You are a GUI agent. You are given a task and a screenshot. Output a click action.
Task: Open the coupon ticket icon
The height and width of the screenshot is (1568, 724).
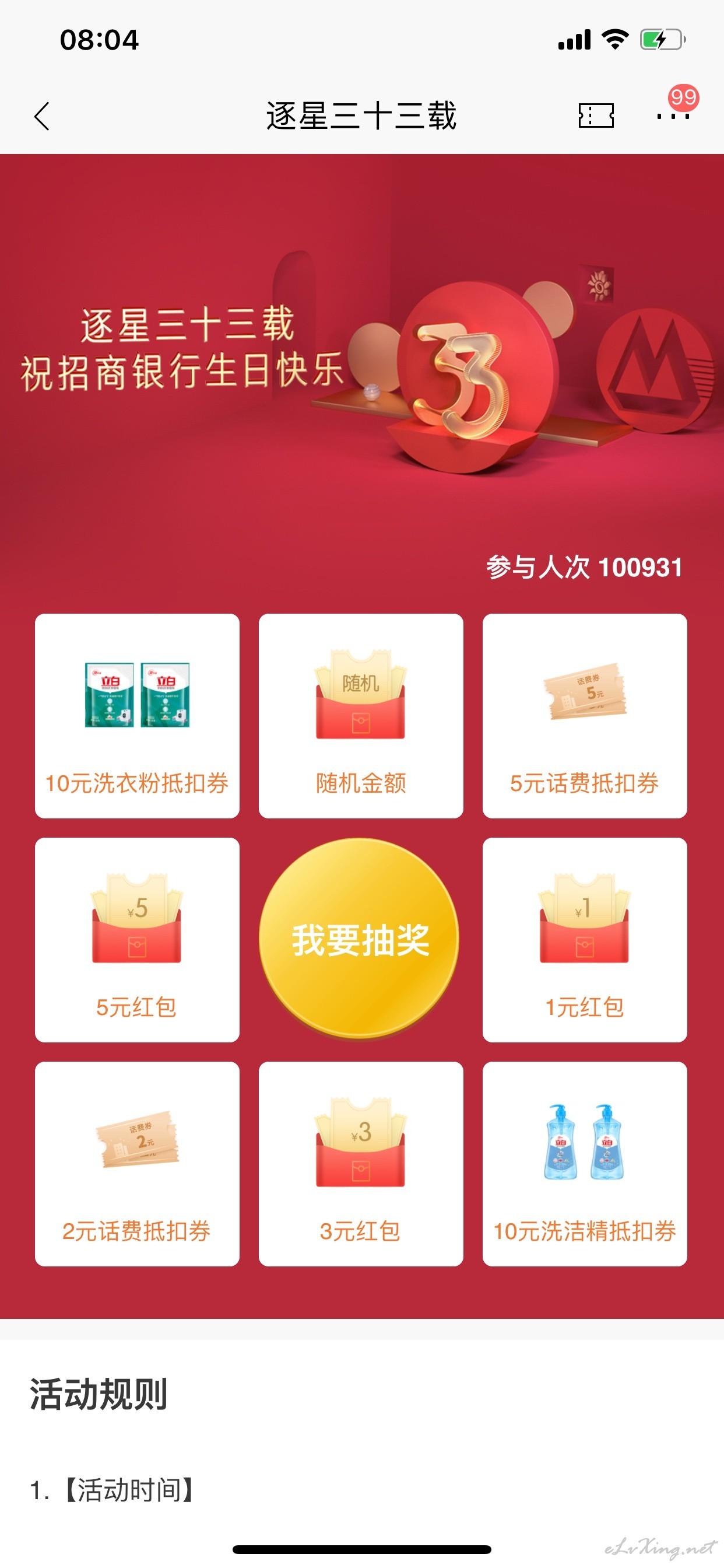[596, 115]
